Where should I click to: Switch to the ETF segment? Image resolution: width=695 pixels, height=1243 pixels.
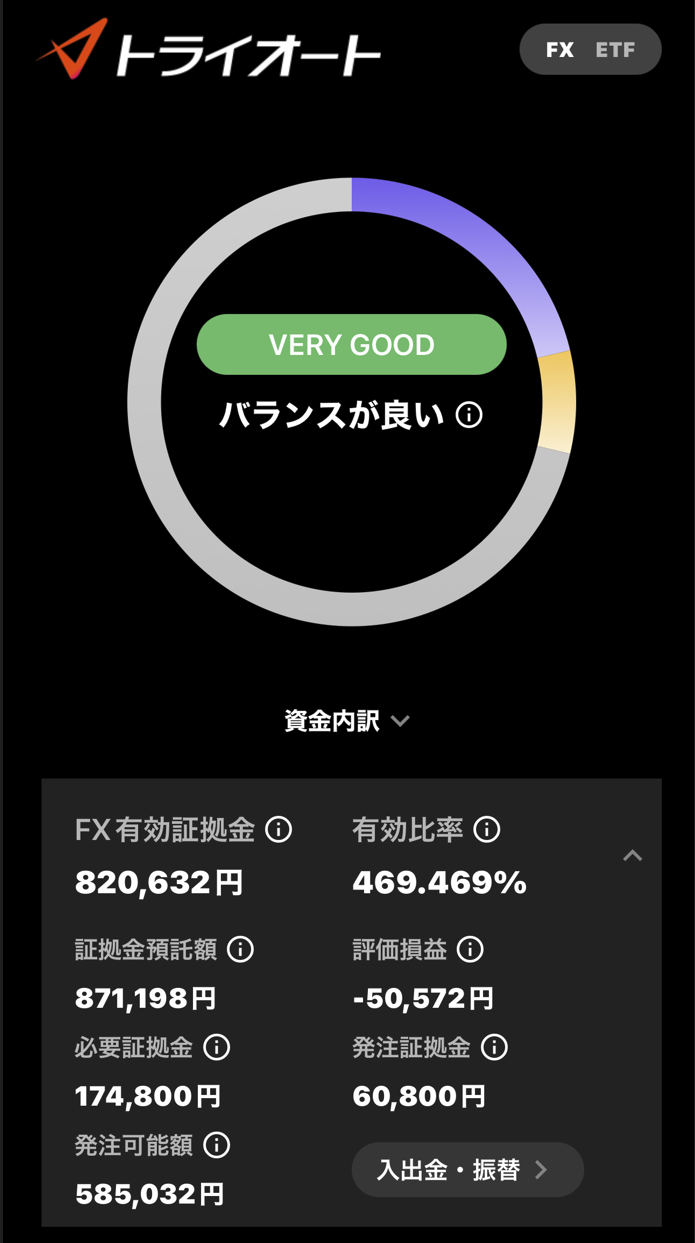615,50
